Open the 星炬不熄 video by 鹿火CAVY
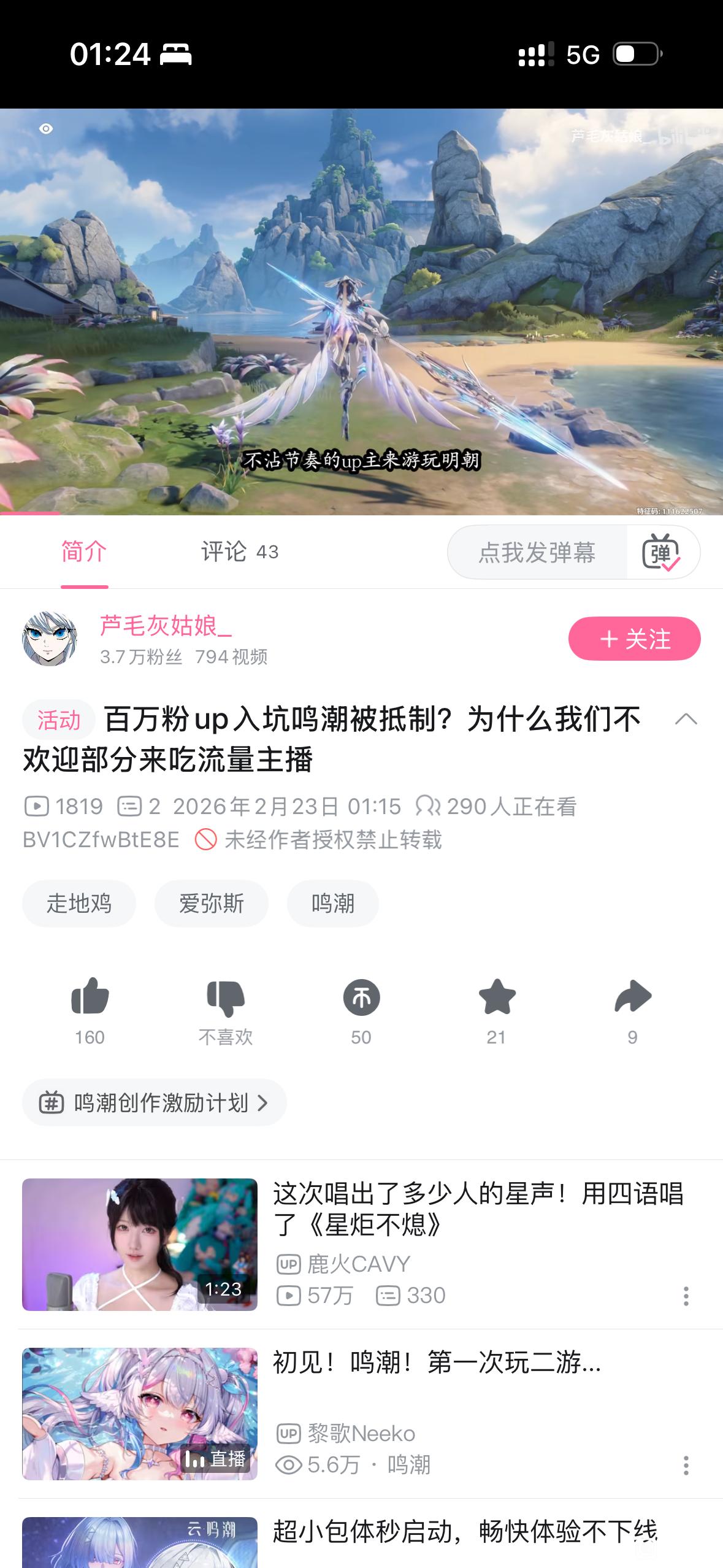This screenshot has width=723, height=1568. point(477,1209)
